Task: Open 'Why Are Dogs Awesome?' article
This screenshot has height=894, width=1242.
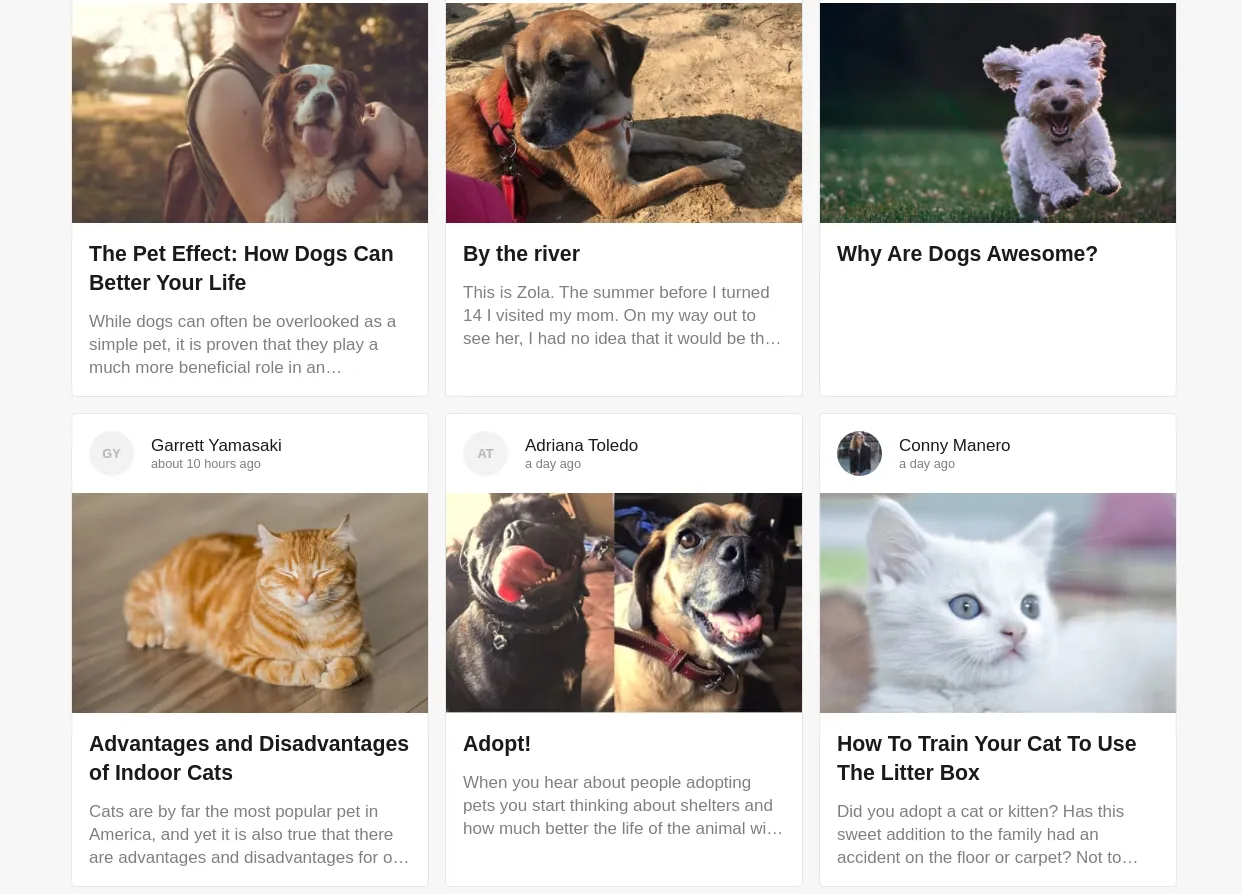Action: tap(967, 254)
